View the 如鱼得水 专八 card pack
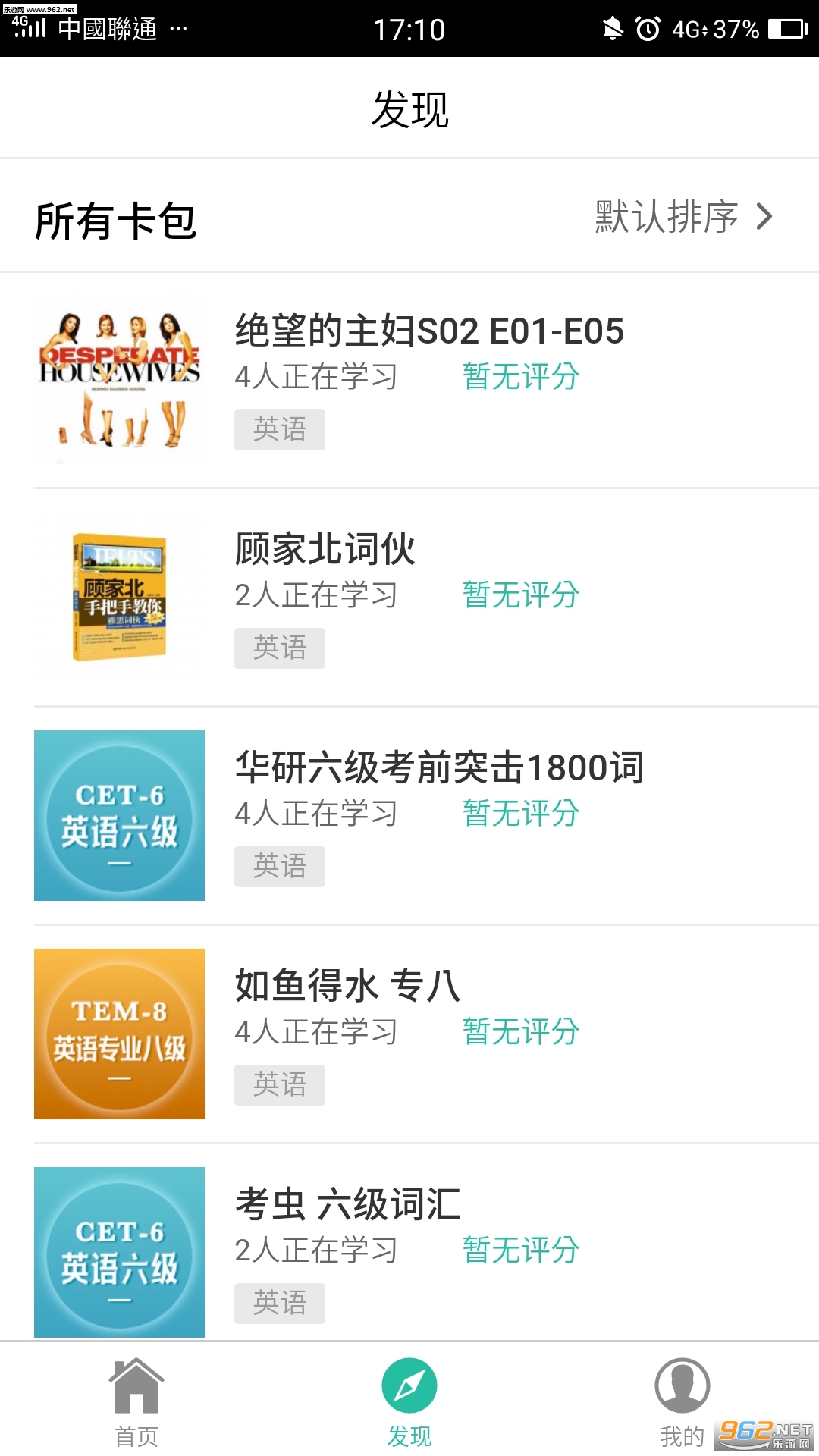 click(x=347, y=986)
